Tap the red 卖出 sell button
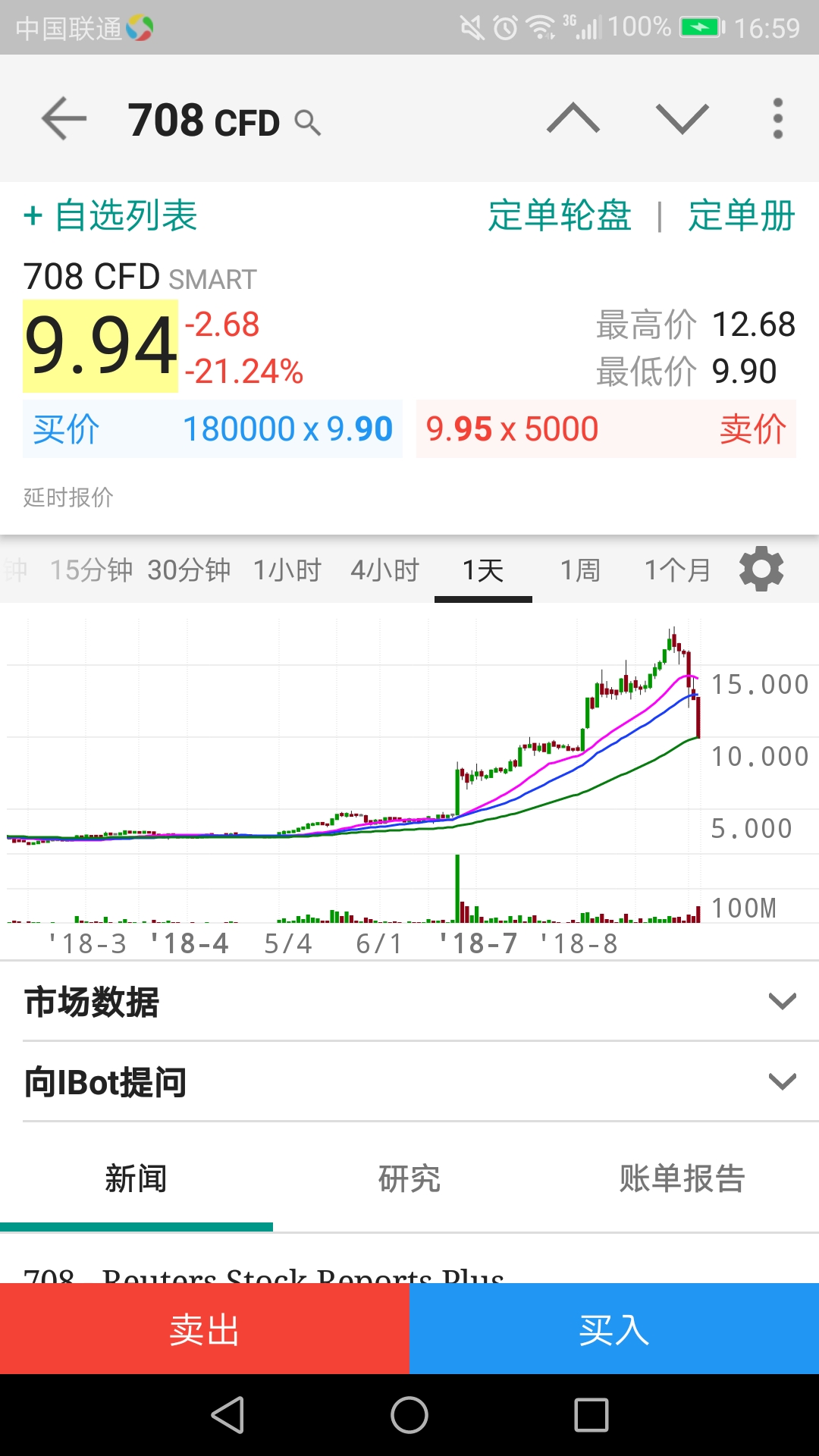This screenshot has height=1456, width=819. pyautogui.click(x=205, y=1329)
